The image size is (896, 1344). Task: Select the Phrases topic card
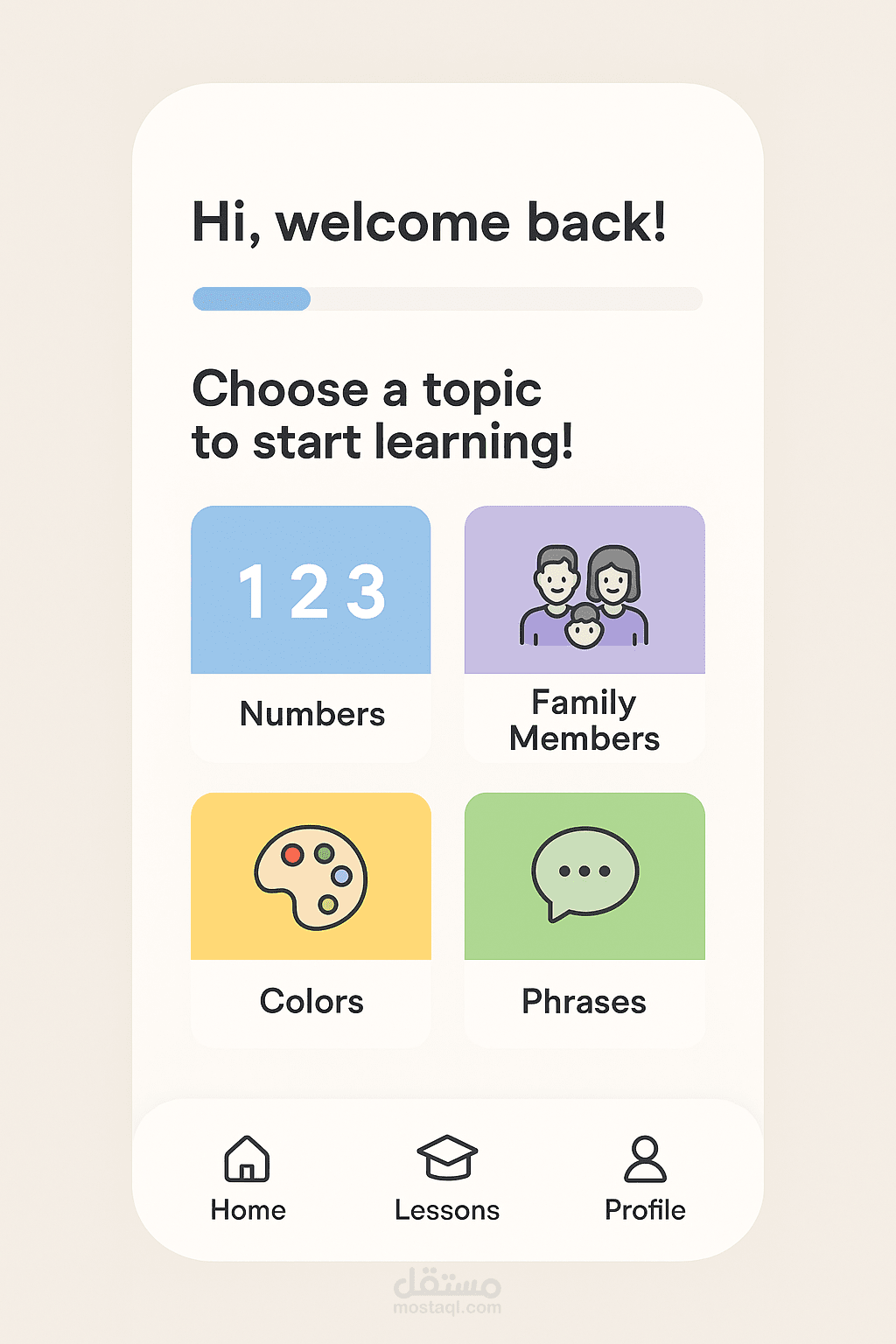(x=584, y=914)
